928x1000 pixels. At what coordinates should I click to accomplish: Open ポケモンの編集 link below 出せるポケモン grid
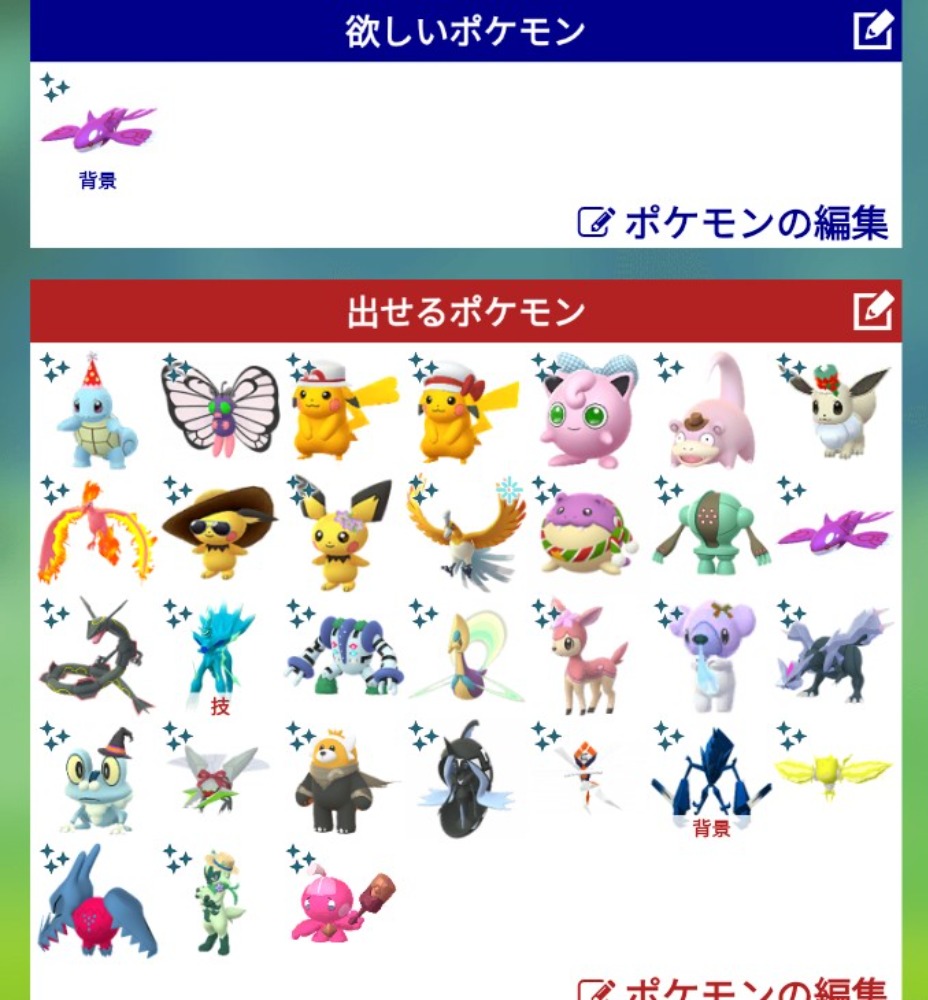pos(734,990)
